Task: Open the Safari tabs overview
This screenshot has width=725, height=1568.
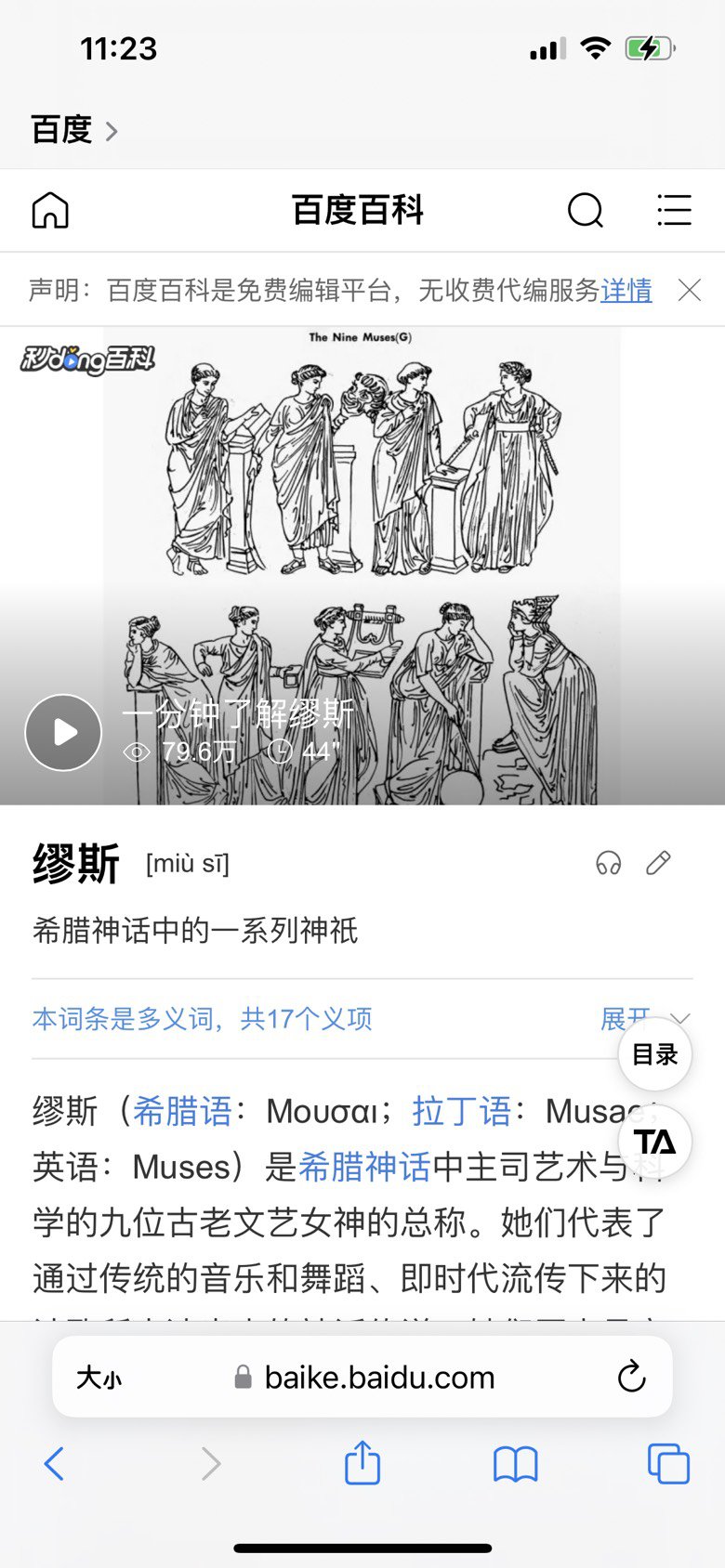Action: 668,1464
